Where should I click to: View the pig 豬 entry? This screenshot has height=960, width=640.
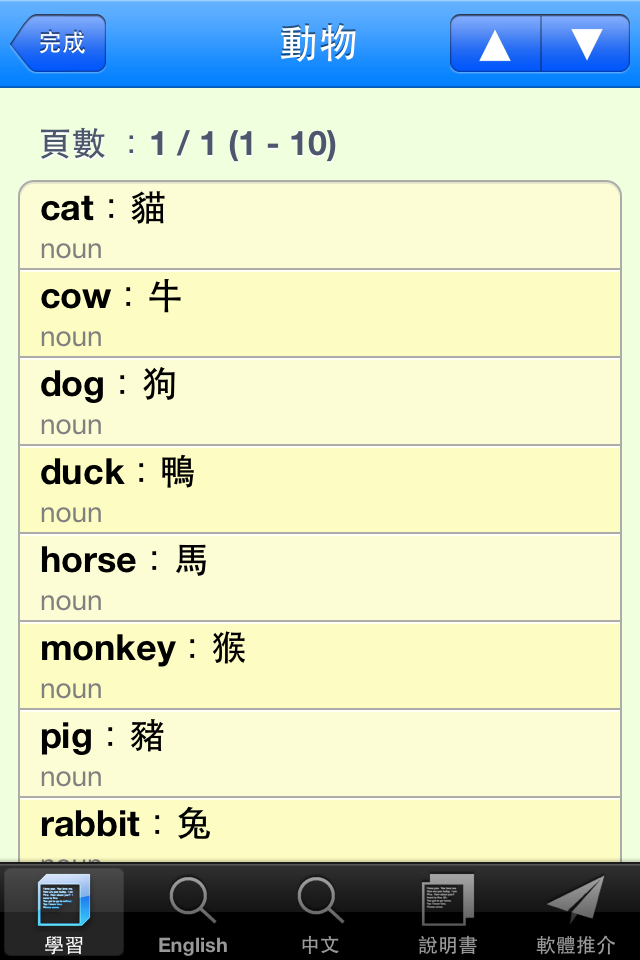point(320,753)
